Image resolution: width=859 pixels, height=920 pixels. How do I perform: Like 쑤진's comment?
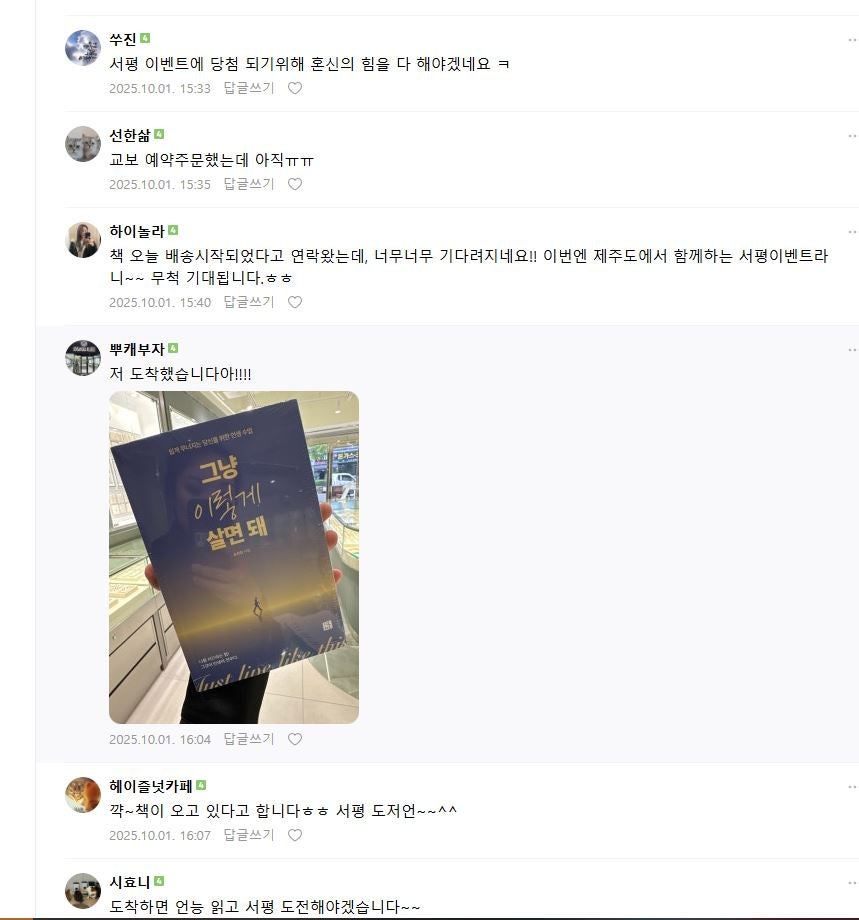tap(295, 88)
